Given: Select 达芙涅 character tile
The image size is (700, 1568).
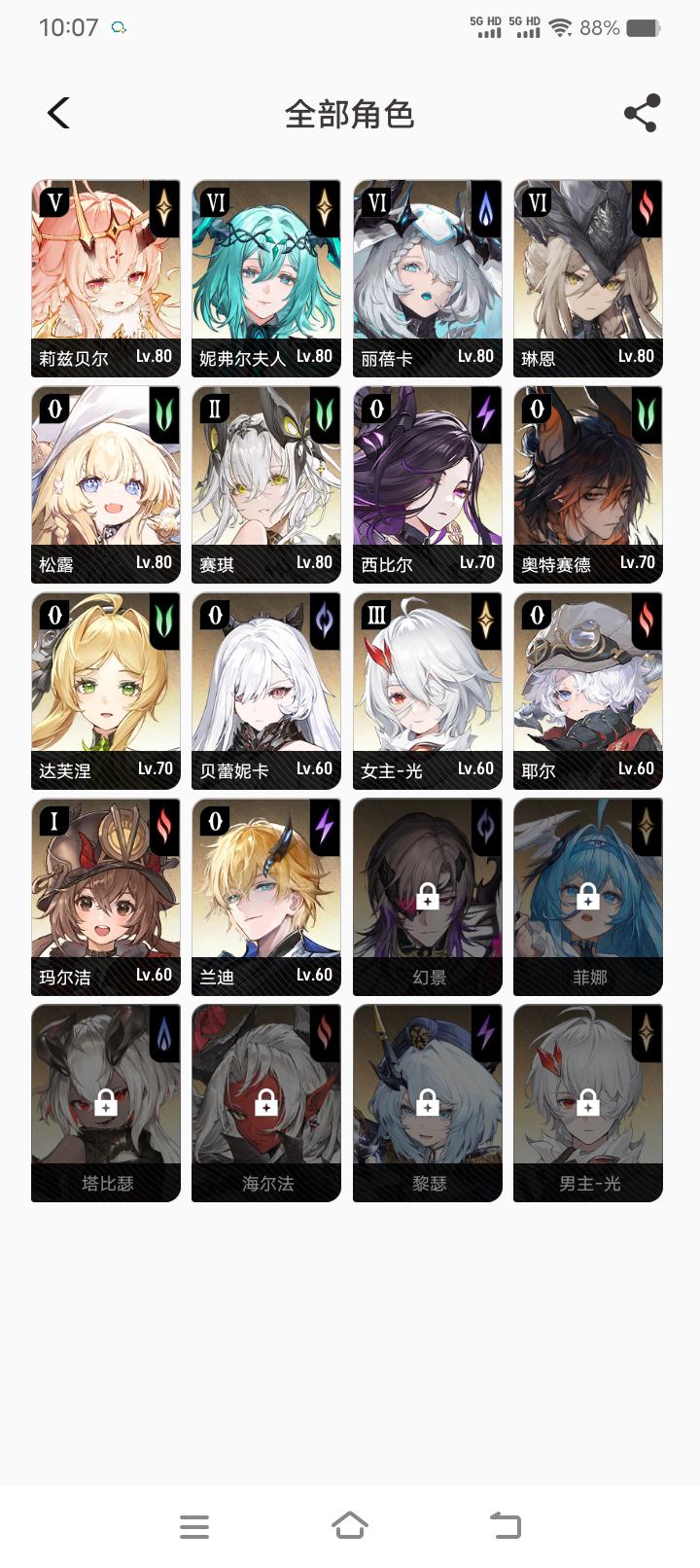Looking at the screenshot, I should [106, 690].
